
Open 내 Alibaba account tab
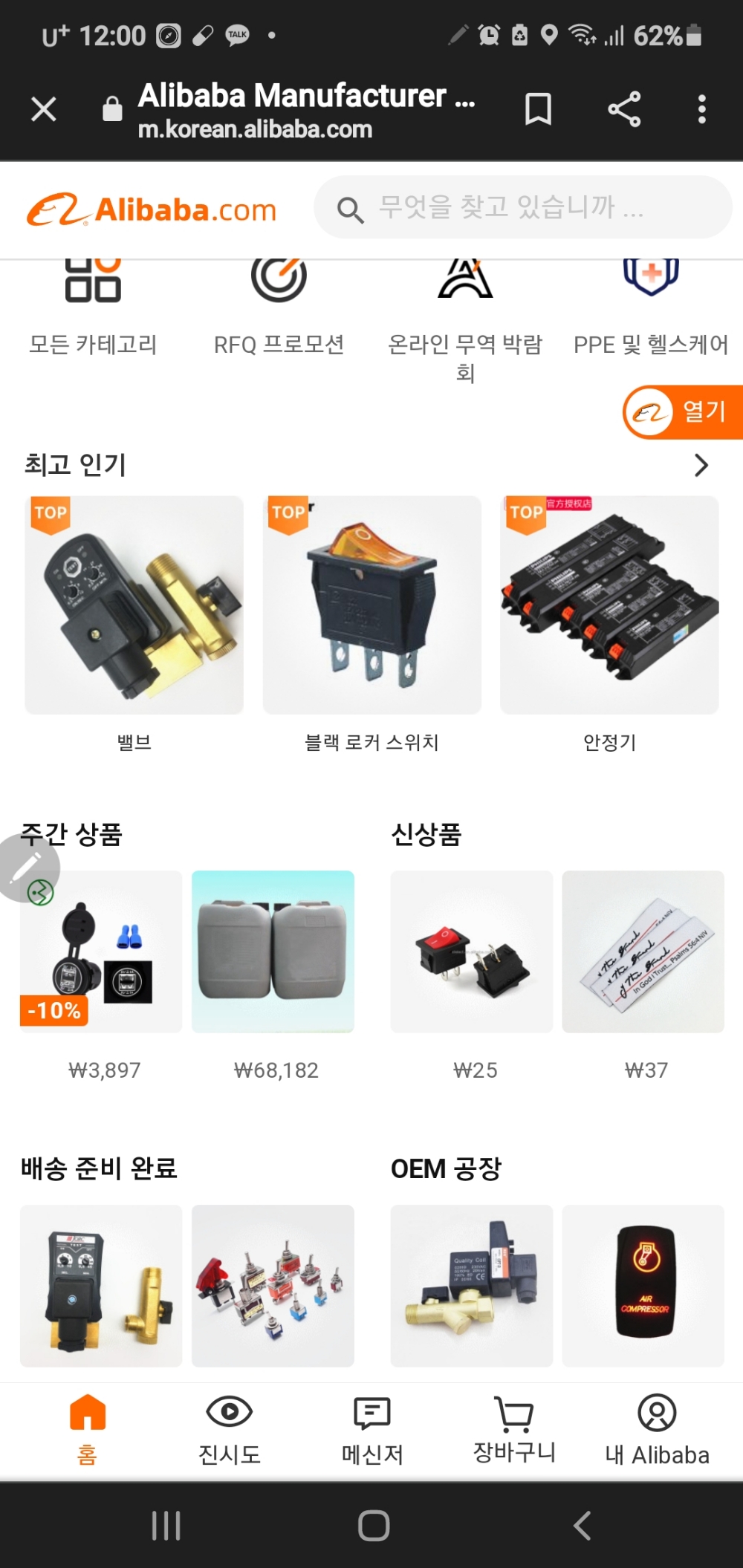point(657,1431)
